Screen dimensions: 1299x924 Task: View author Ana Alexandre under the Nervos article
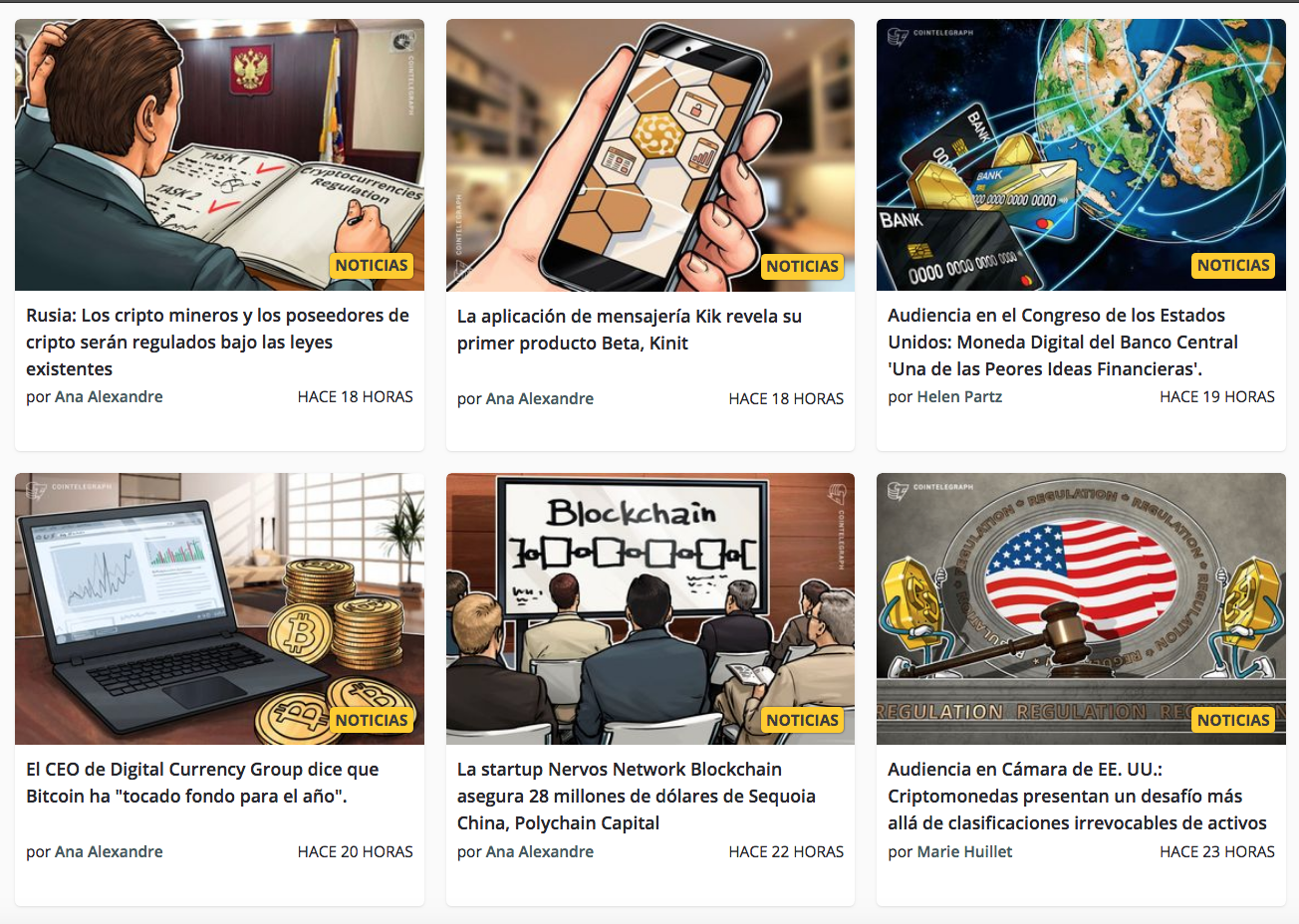click(x=539, y=851)
